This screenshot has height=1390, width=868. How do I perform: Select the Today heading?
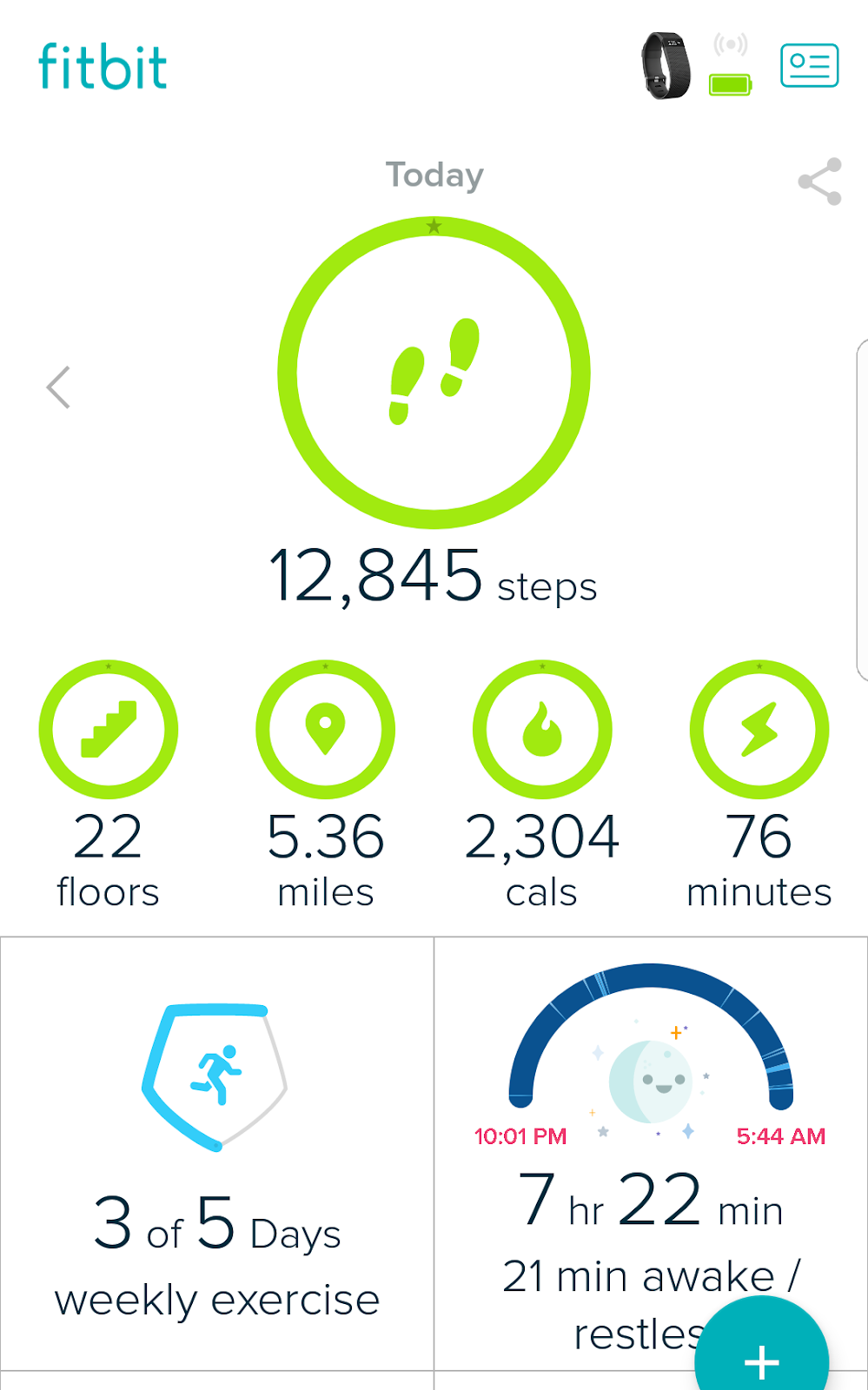[434, 175]
